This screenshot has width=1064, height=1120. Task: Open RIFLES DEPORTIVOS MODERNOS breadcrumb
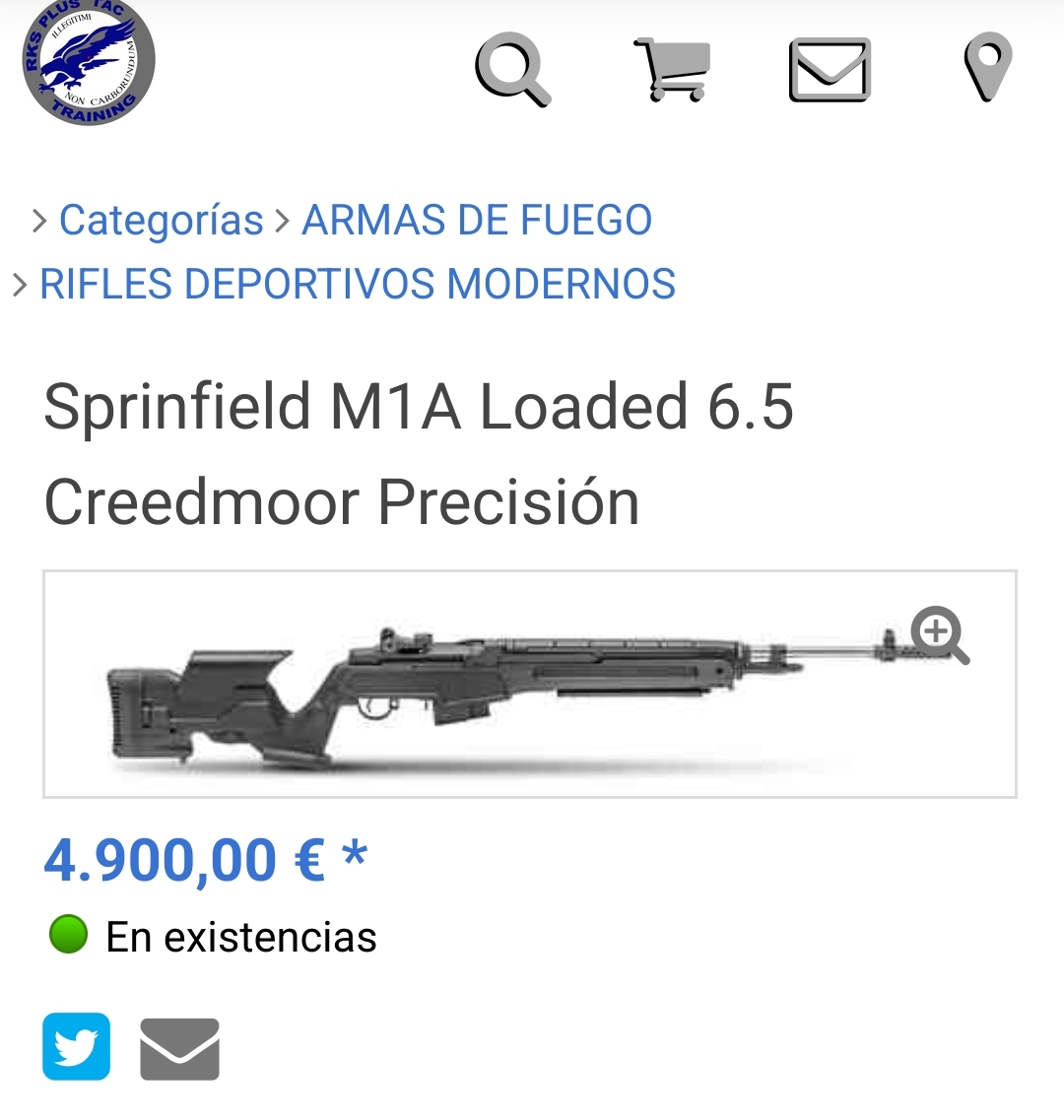(358, 284)
